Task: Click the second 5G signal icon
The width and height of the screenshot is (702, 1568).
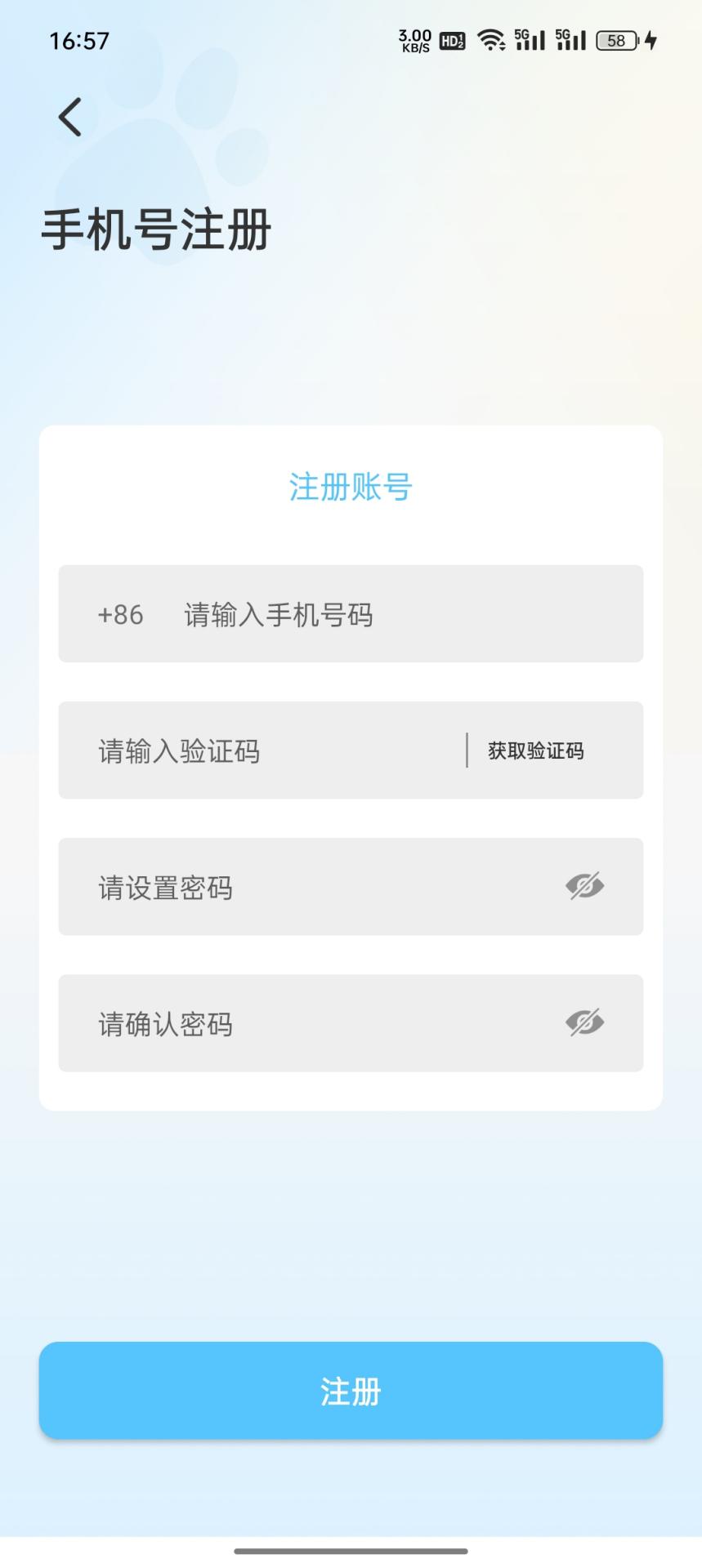Action: (x=570, y=39)
